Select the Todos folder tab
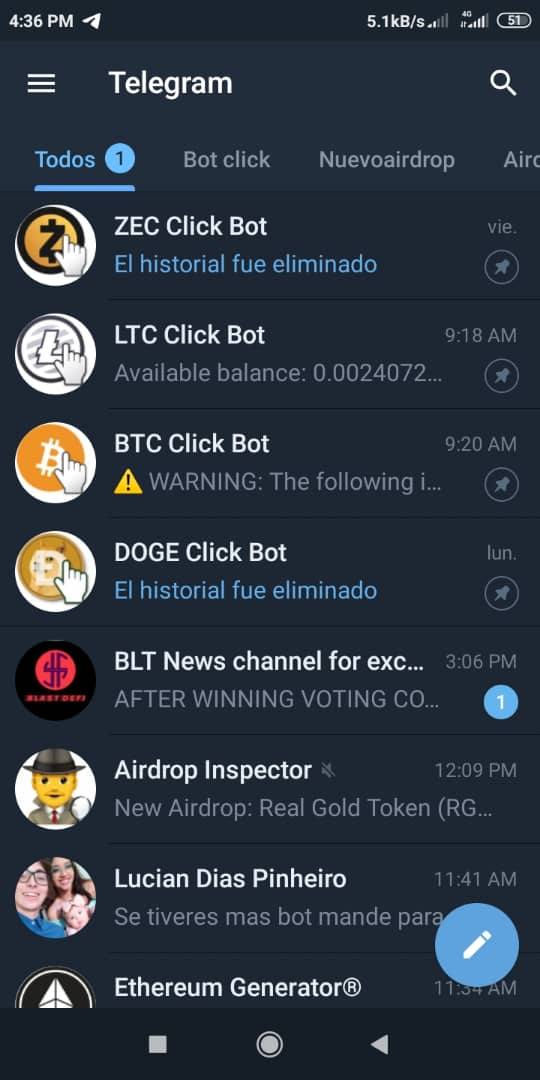 (x=84, y=160)
